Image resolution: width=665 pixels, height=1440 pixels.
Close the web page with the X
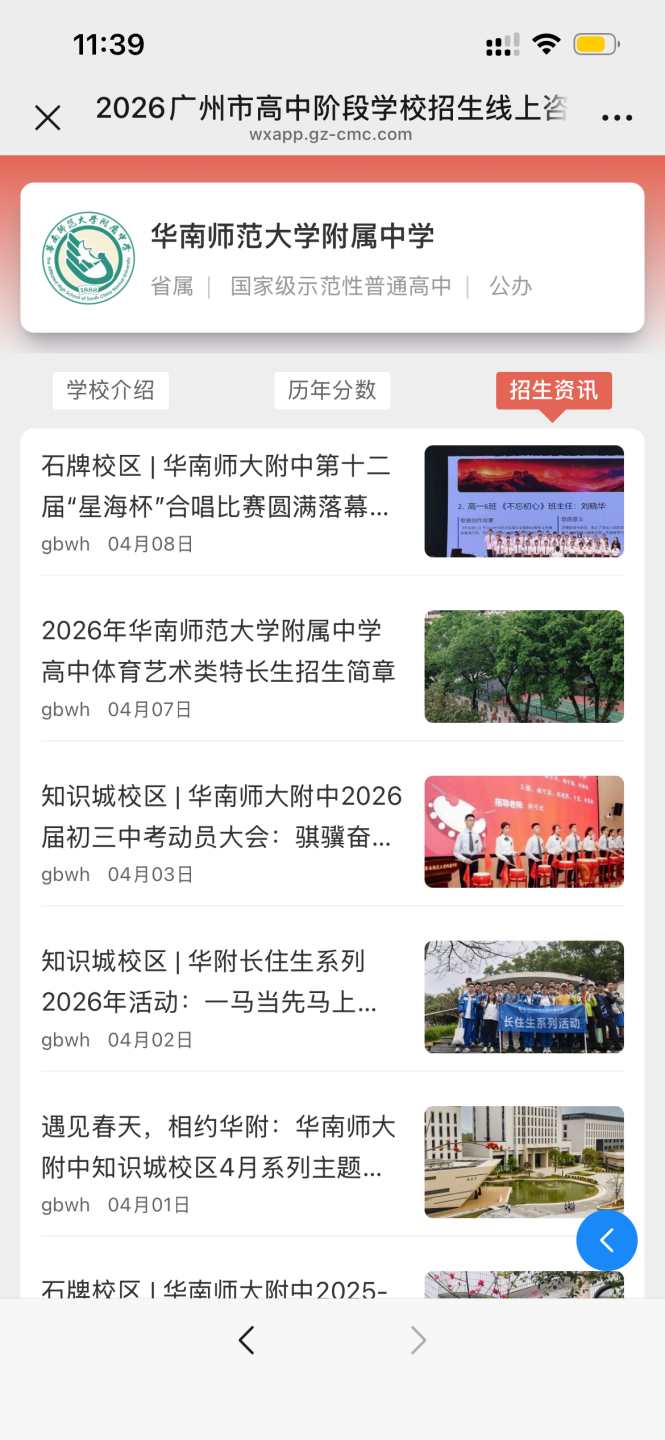click(x=47, y=118)
